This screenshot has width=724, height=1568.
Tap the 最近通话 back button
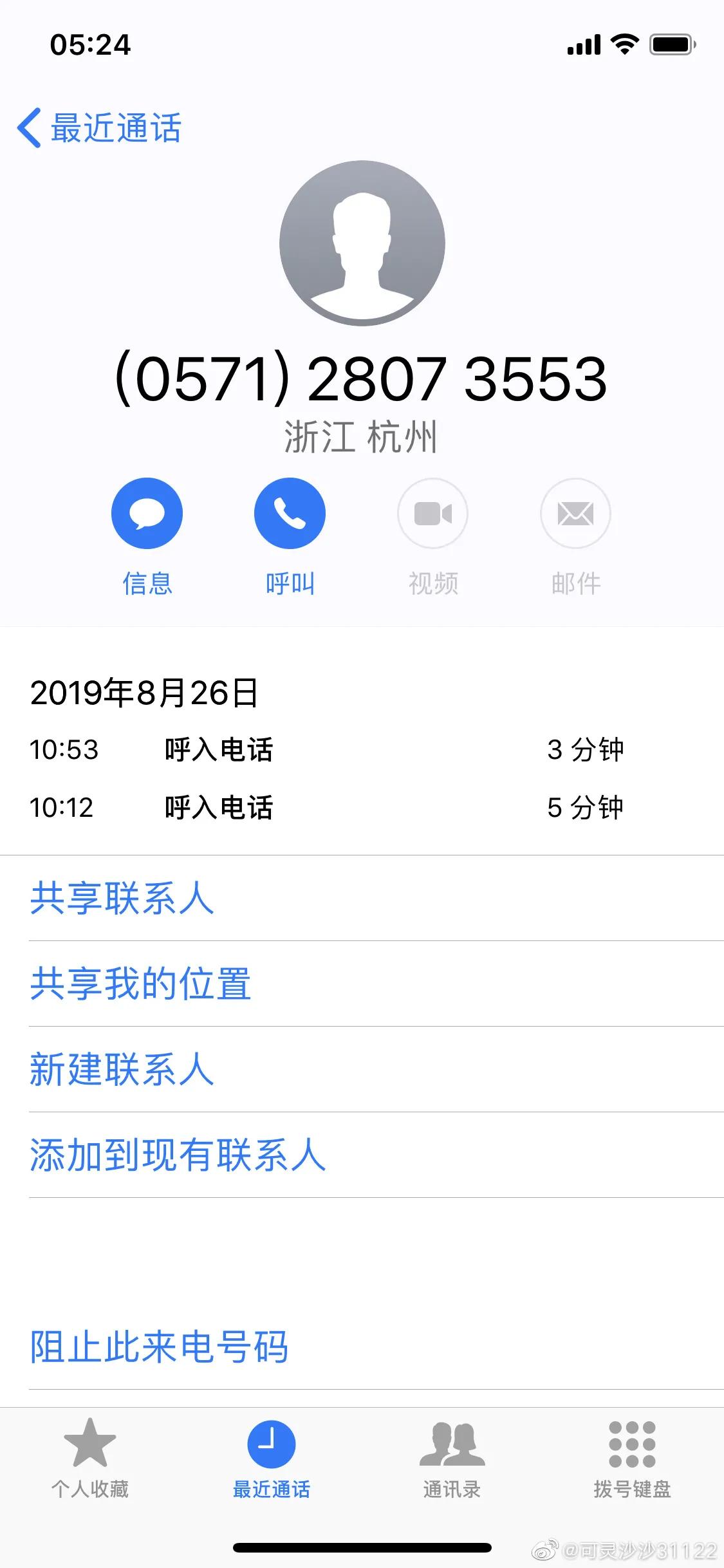[x=100, y=128]
